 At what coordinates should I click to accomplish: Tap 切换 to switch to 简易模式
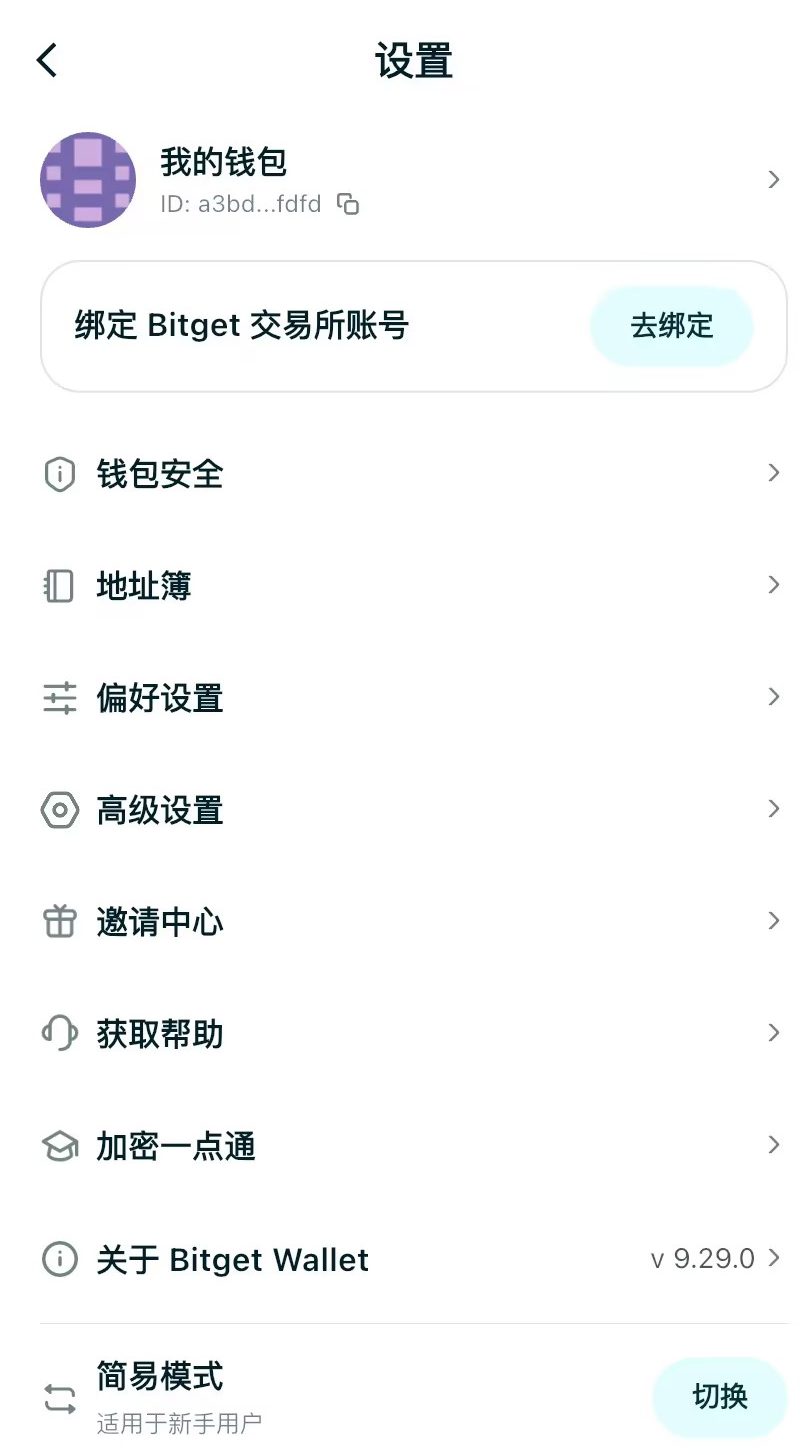(x=719, y=1397)
